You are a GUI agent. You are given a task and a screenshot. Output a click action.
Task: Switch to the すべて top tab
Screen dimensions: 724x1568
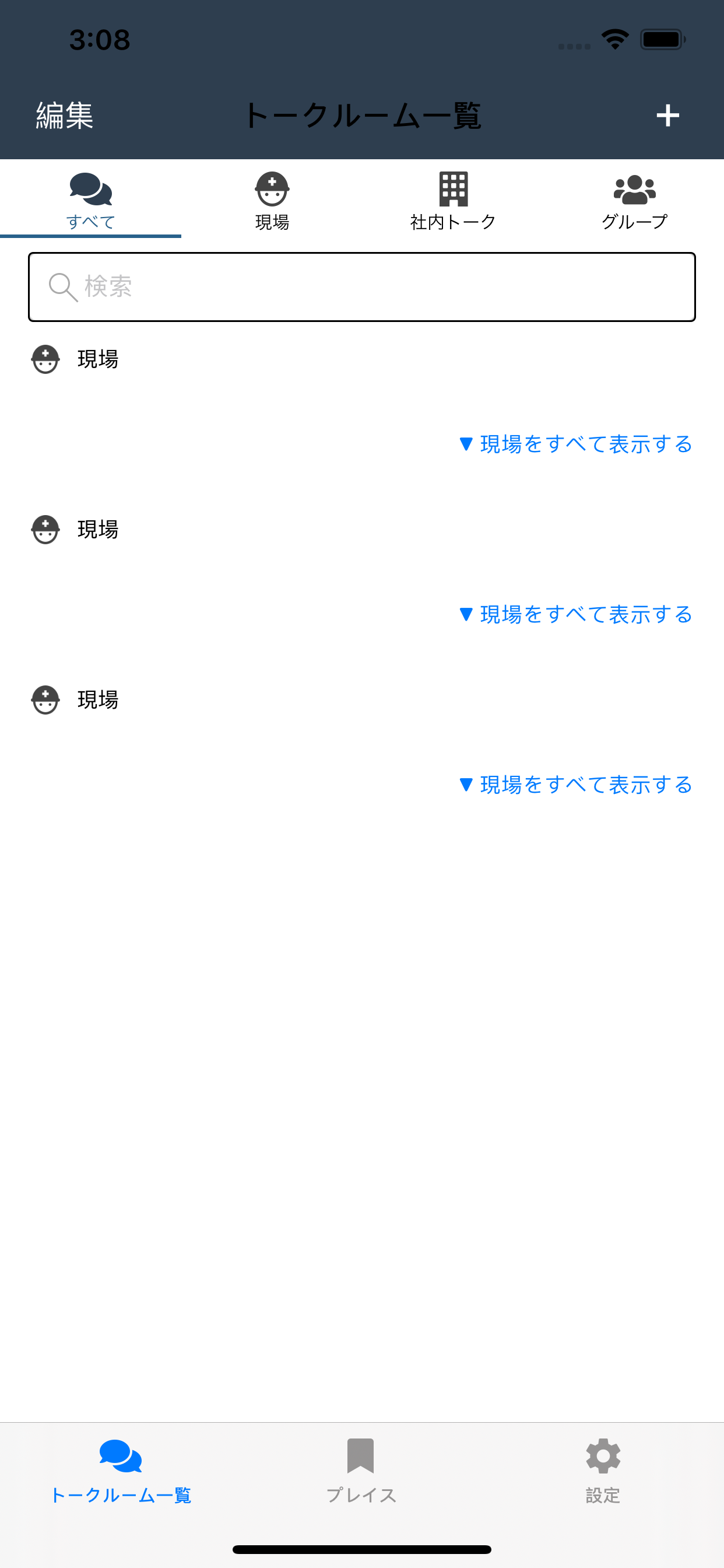(91, 201)
